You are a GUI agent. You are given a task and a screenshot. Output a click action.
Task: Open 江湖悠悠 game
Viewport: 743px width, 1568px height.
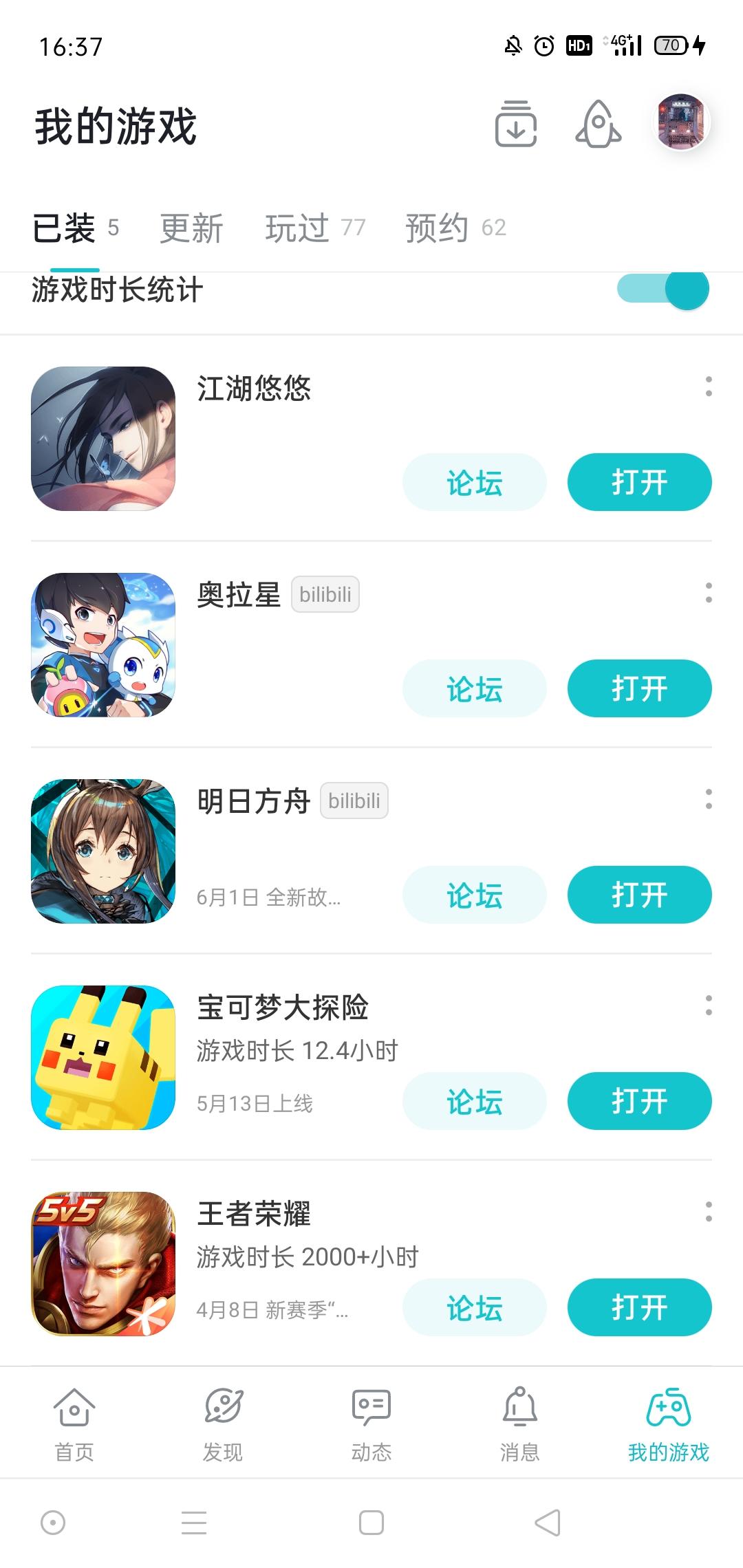(639, 482)
